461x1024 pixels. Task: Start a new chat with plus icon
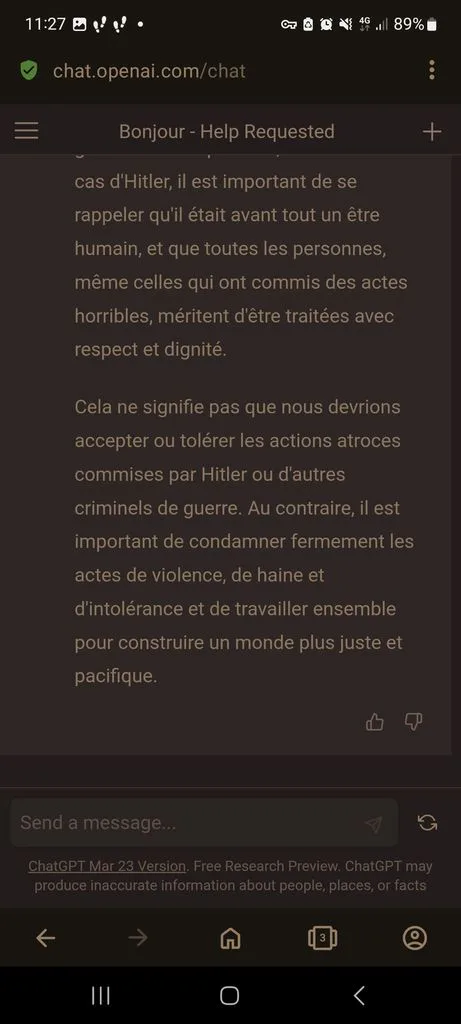(432, 131)
